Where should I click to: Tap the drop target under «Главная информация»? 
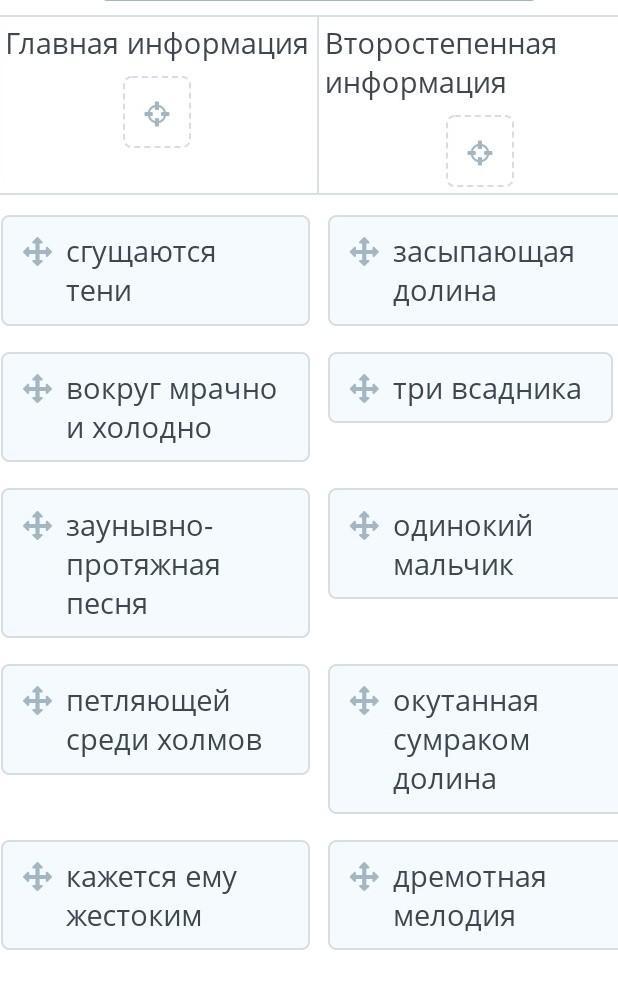tap(157, 112)
